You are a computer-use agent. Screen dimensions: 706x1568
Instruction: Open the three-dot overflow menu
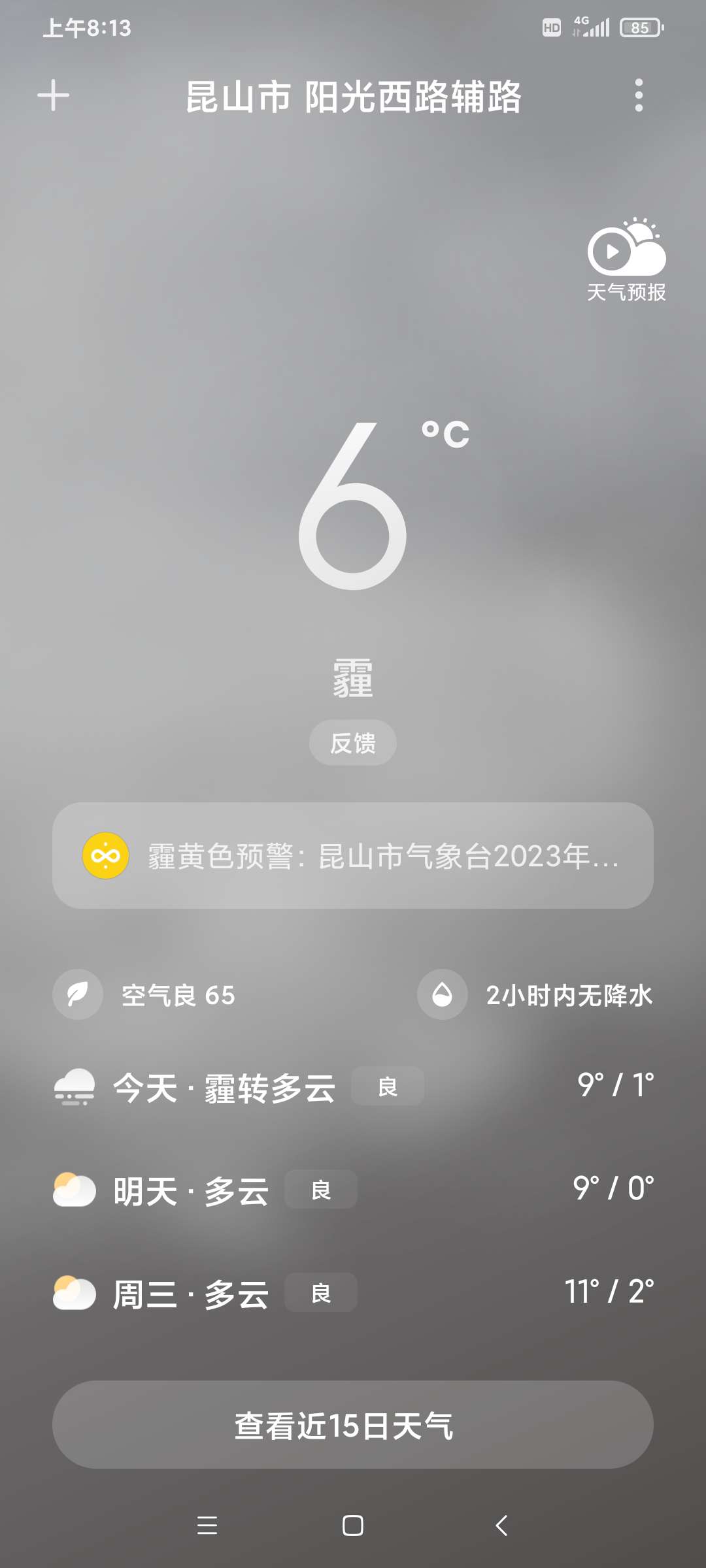tap(639, 96)
